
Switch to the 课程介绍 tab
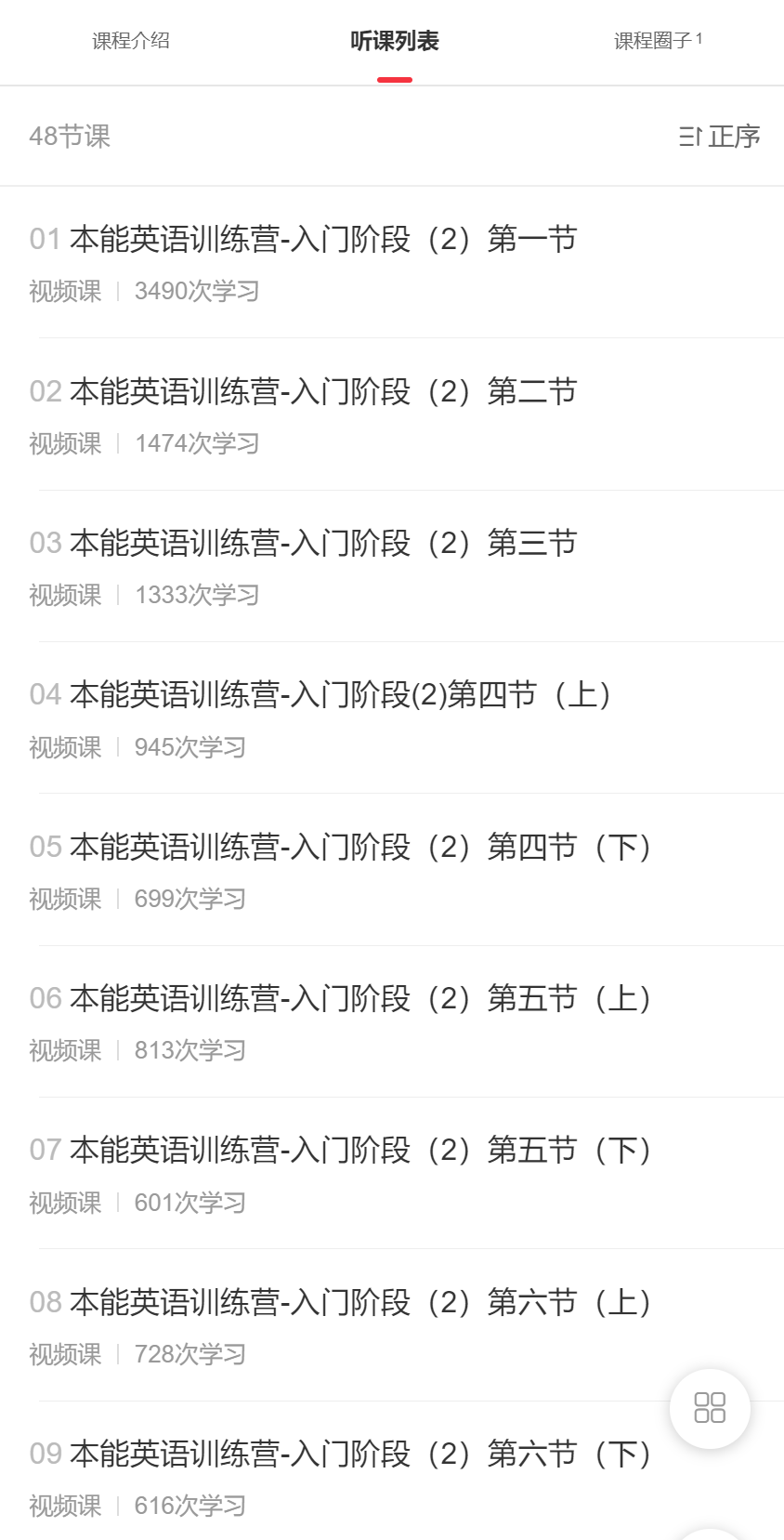tap(131, 41)
